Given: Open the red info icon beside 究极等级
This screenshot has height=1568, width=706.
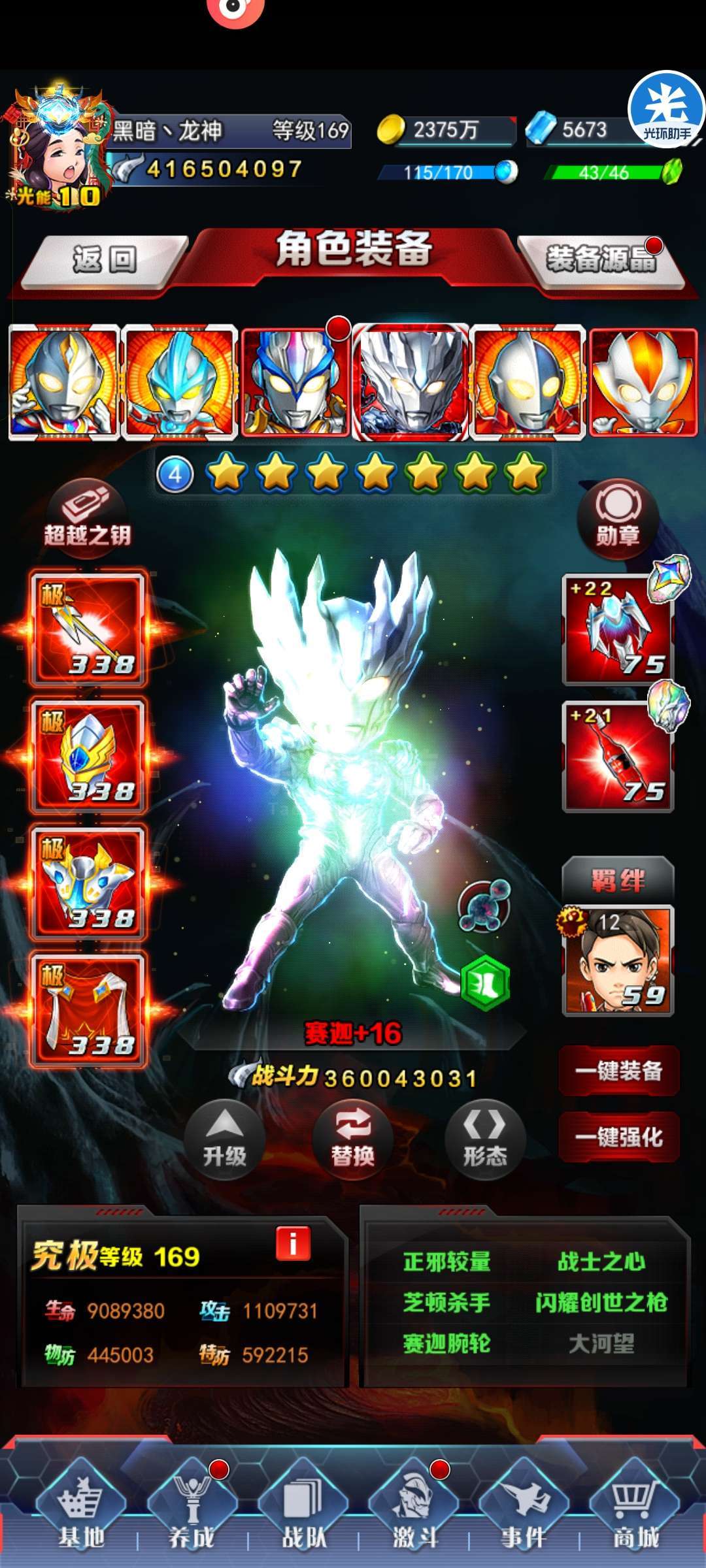Looking at the screenshot, I should pyautogui.click(x=293, y=1243).
